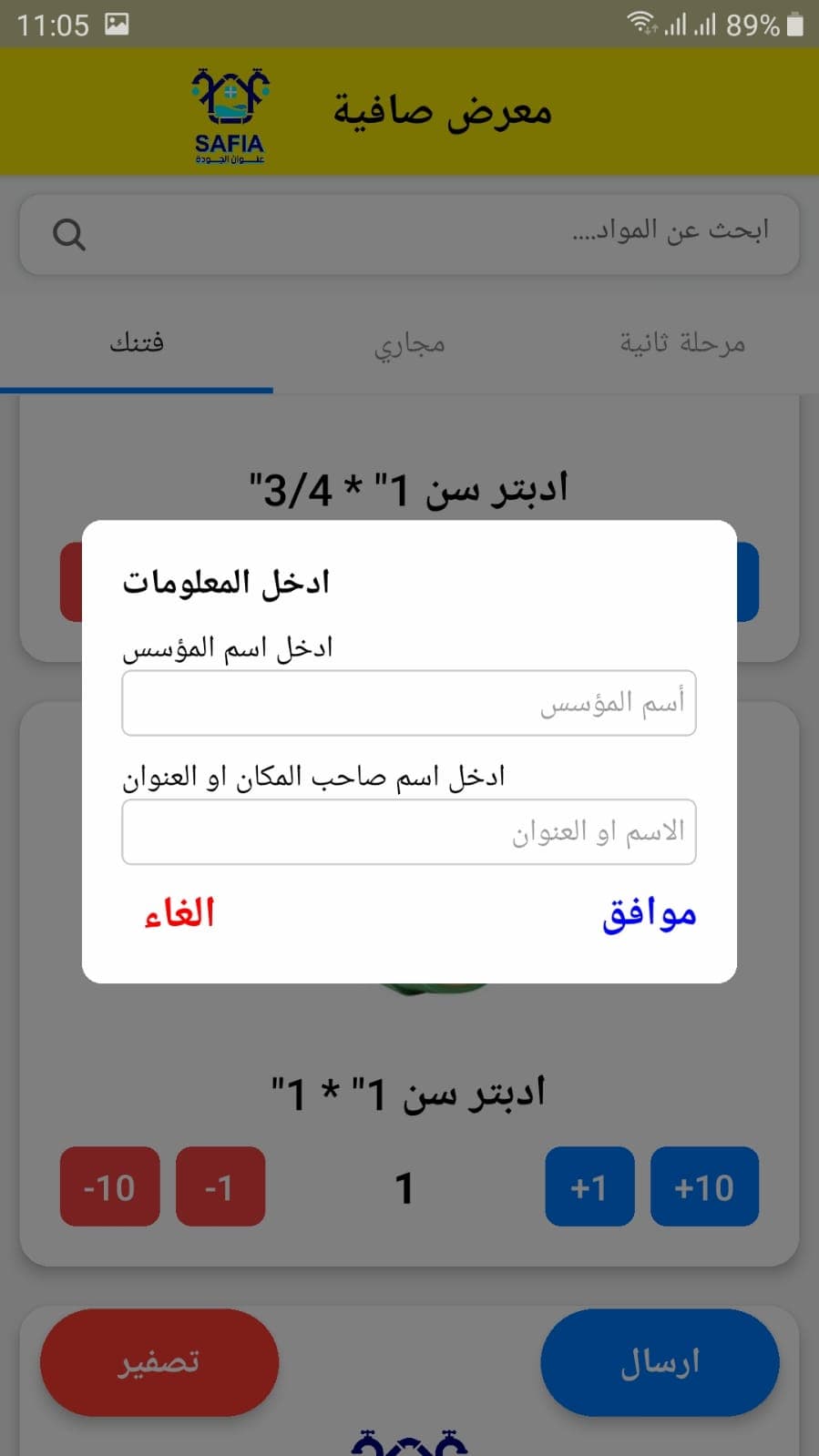
Task: Confirm the dialog with موافق
Action: [x=649, y=913]
